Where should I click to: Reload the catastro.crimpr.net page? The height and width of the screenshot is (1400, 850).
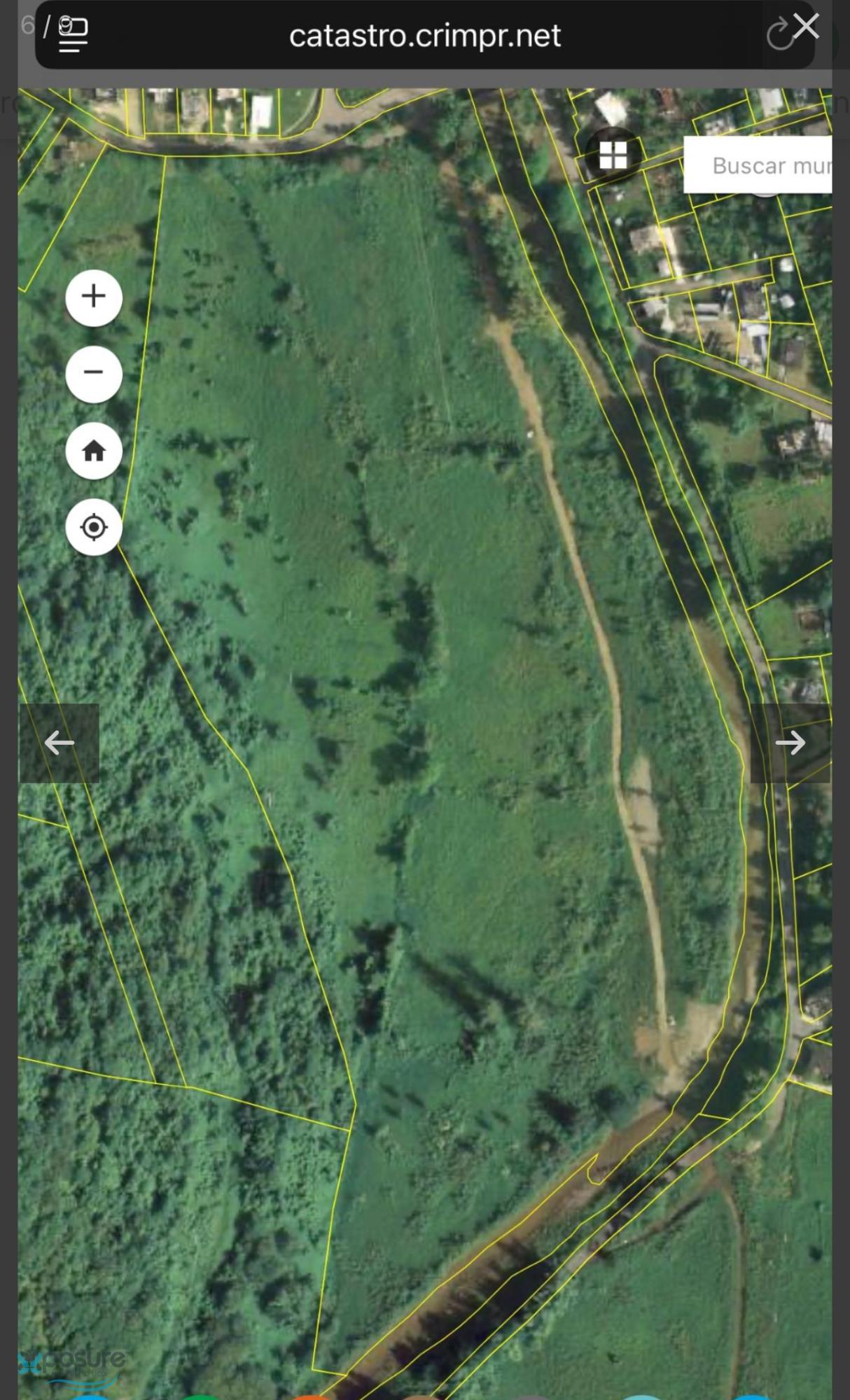click(779, 36)
